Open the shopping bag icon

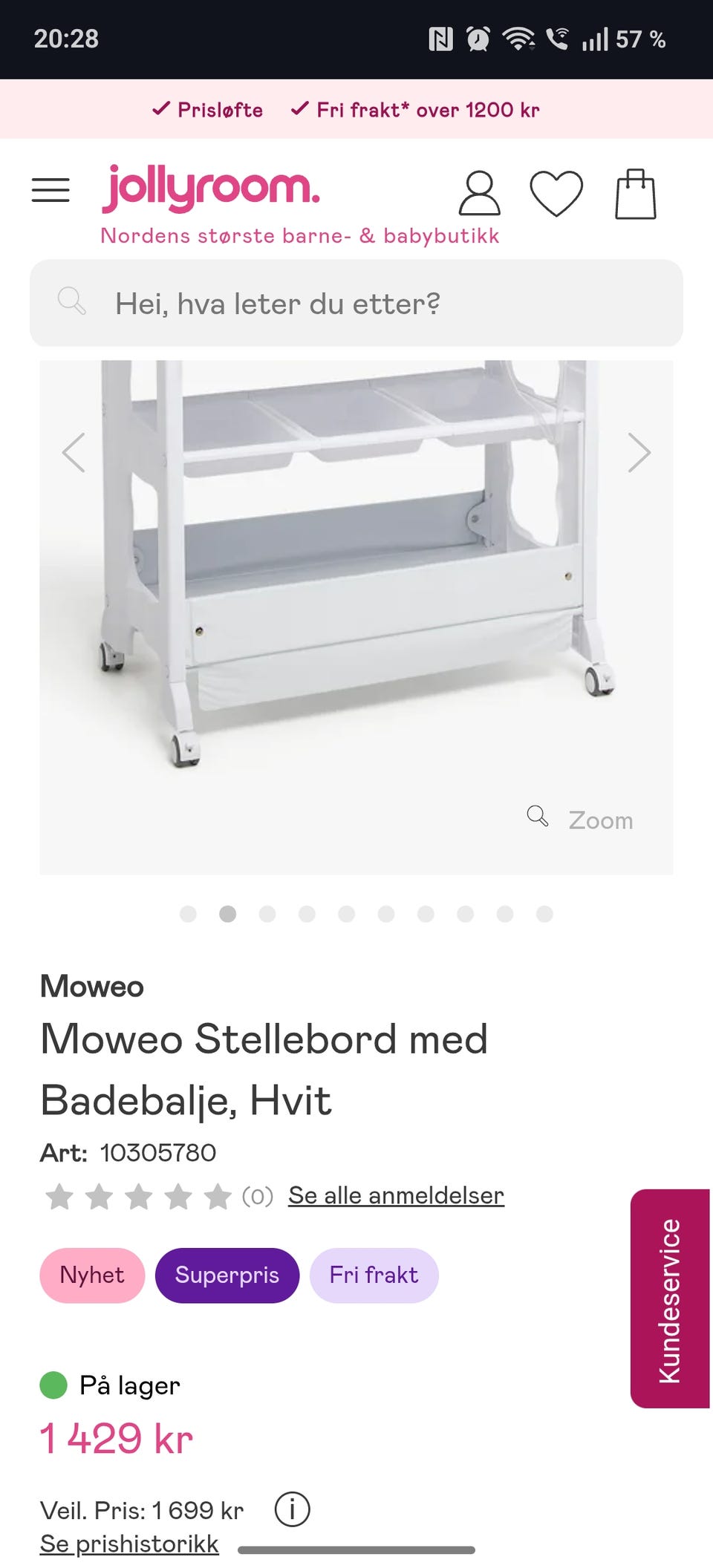636,193
